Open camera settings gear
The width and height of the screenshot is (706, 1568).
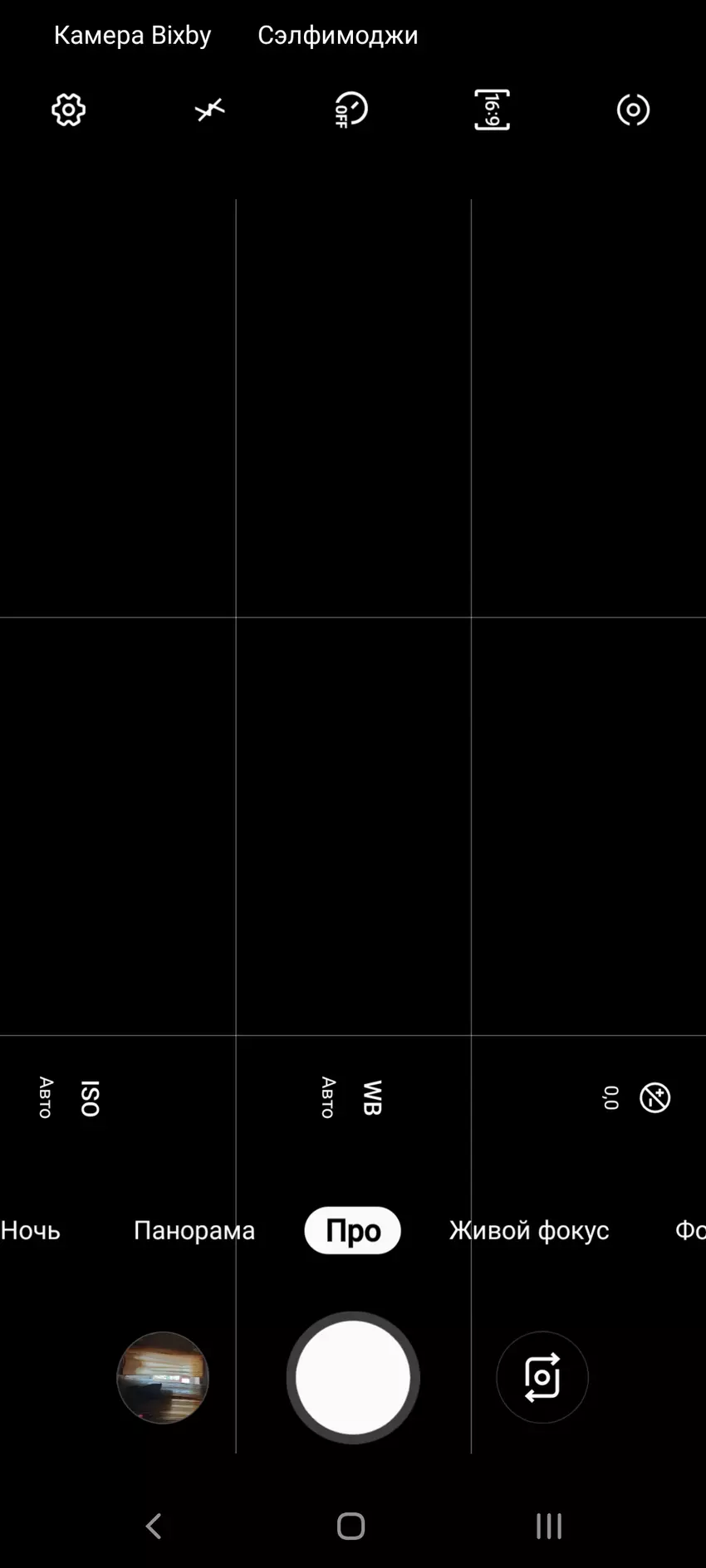(x=69, y=110)
